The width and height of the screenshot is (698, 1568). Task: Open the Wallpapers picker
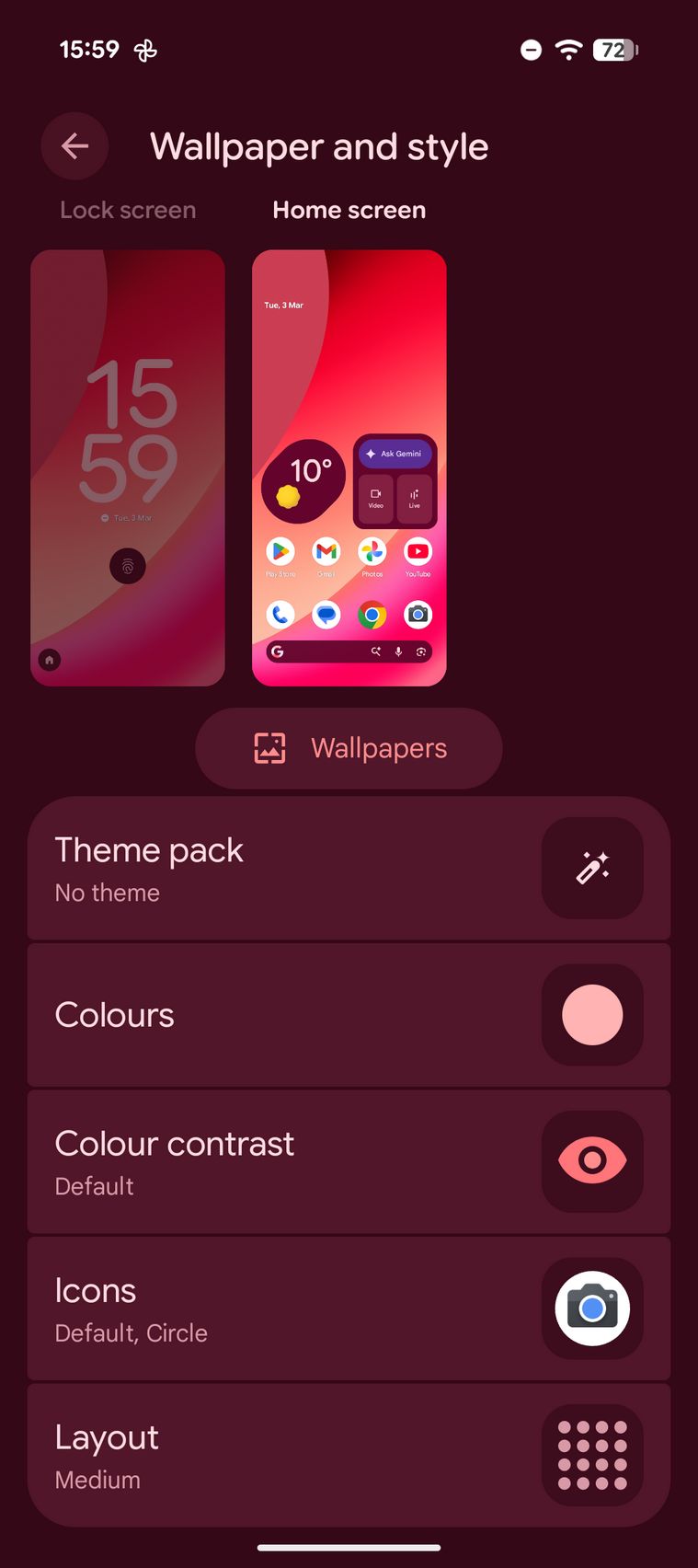coord(349,748)
